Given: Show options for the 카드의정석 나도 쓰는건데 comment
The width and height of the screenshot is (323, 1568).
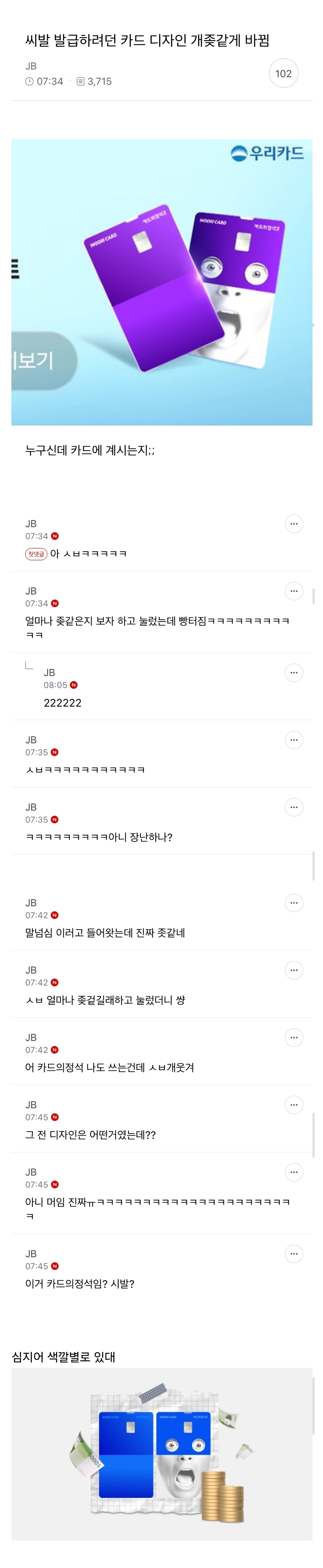Looking at the screenshot, I should click(294, 1037).
